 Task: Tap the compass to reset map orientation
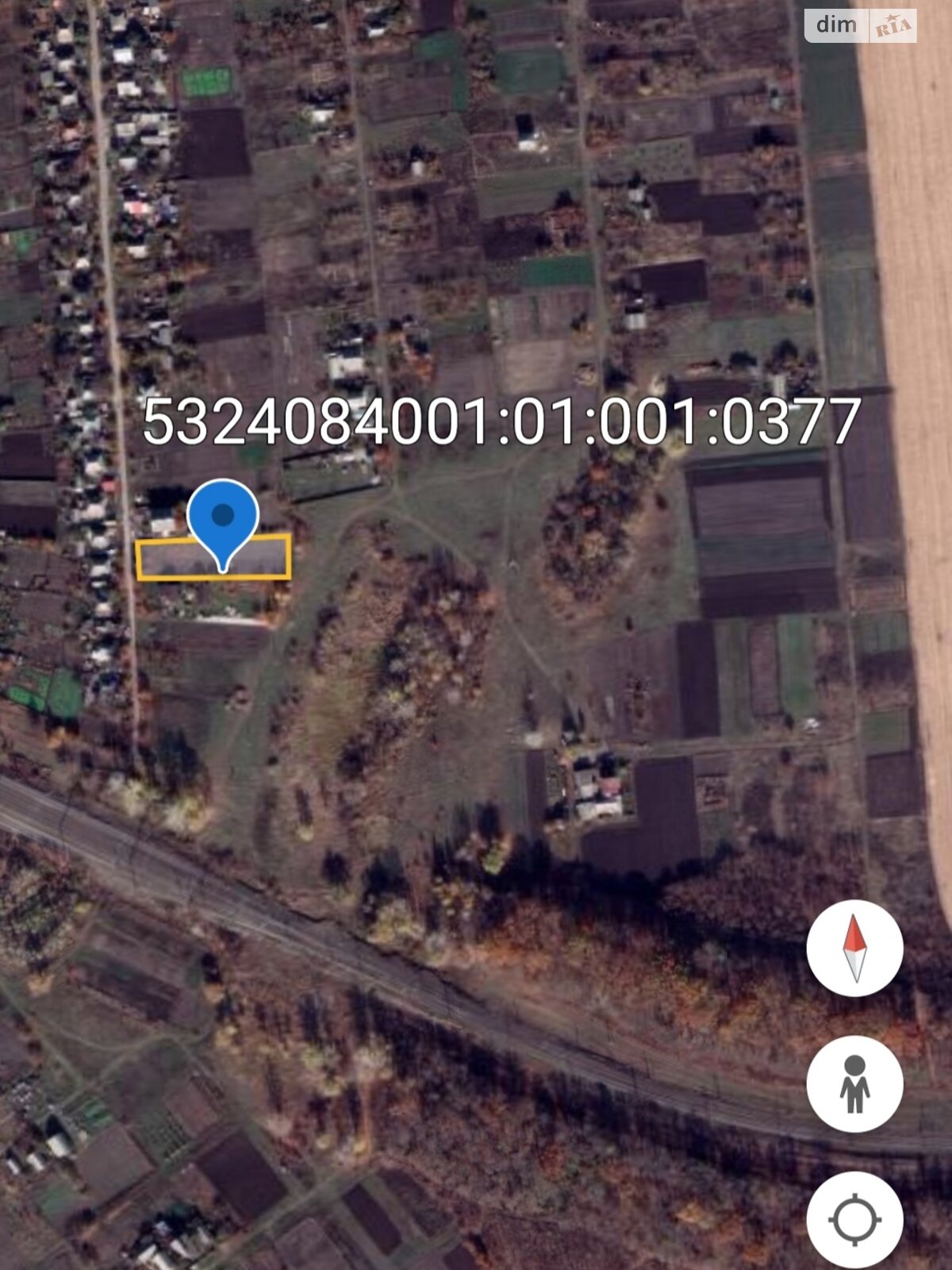854,948
